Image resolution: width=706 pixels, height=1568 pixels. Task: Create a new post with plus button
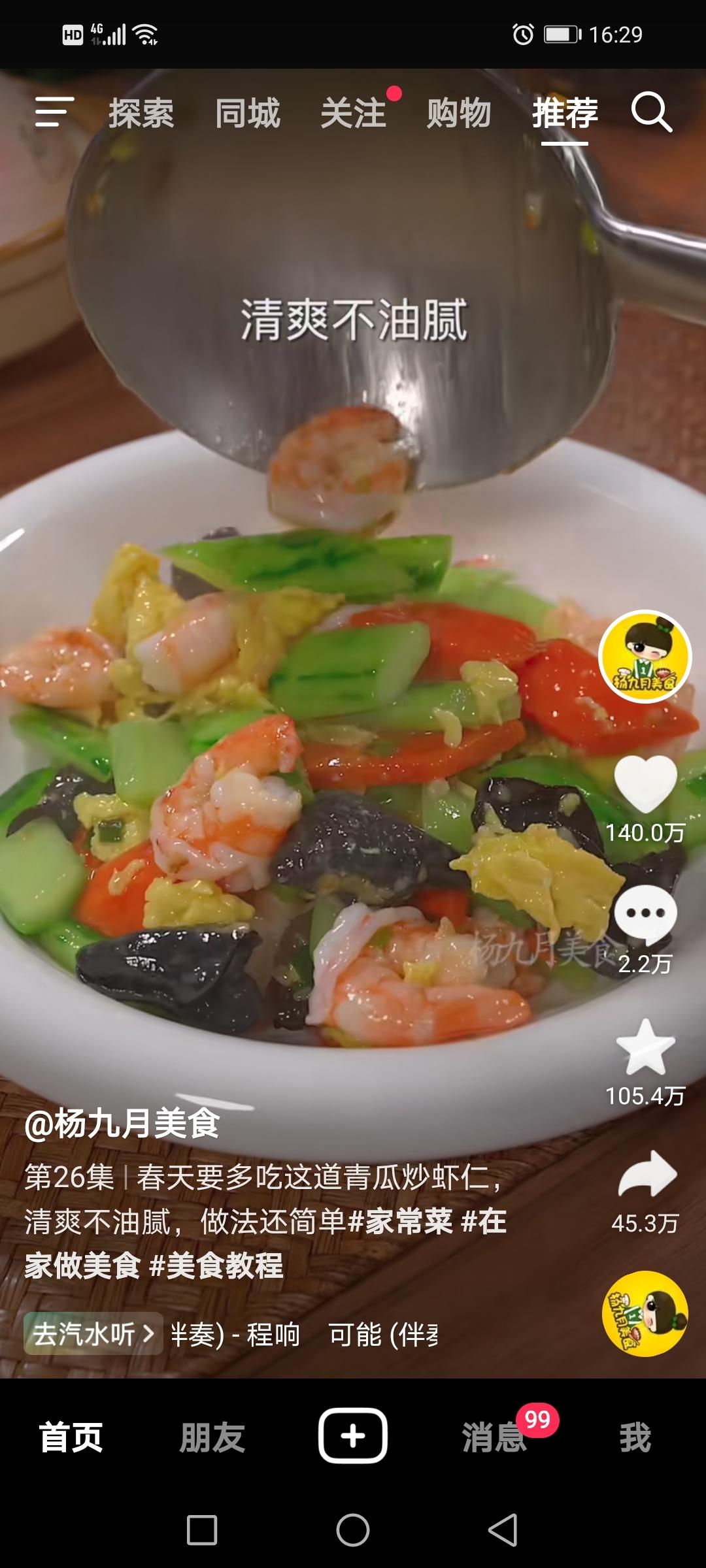point(353,1435)
